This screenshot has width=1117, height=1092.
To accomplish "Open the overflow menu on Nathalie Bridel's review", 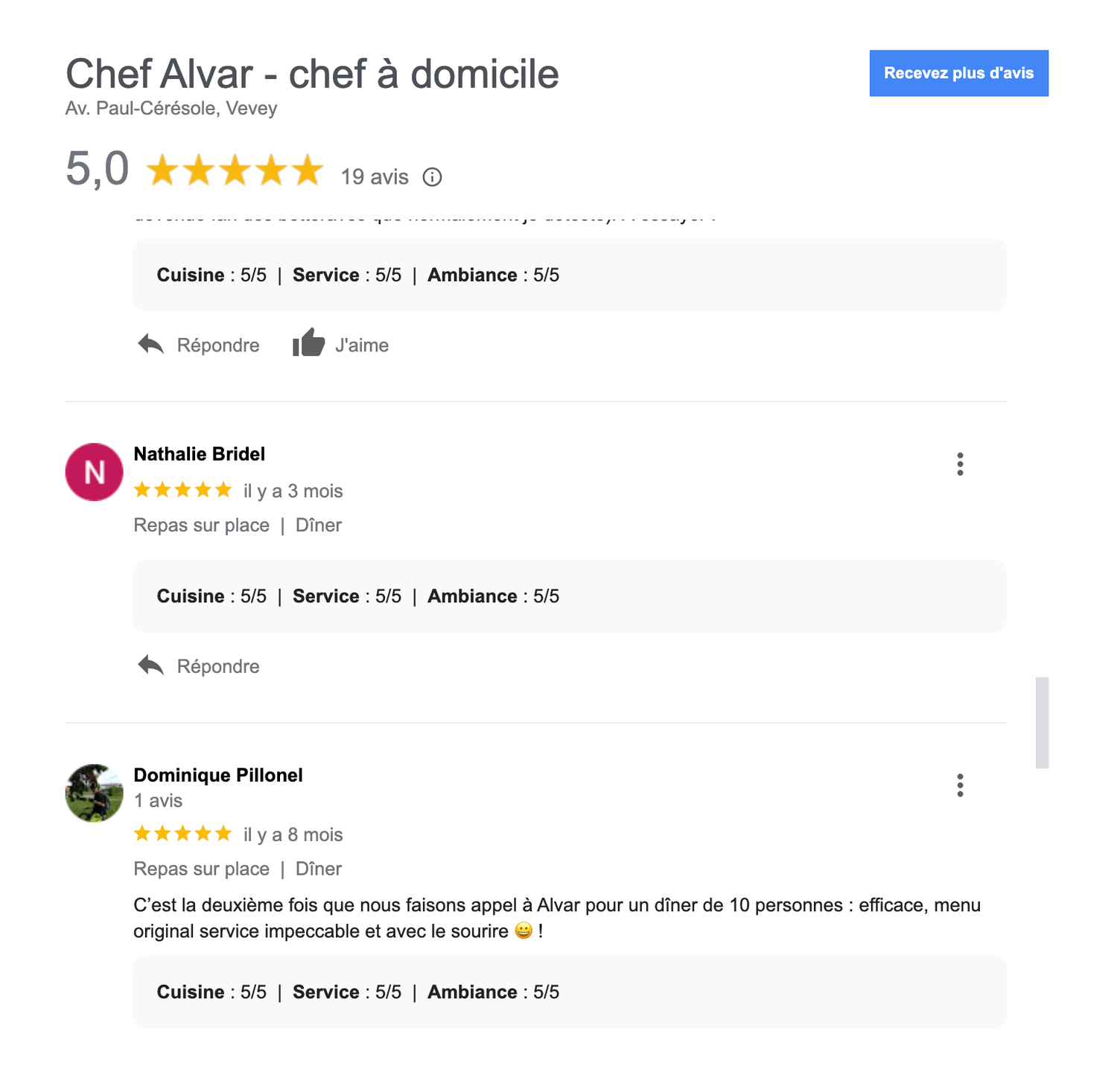I will pyautogui.click(x=960, y=464).
